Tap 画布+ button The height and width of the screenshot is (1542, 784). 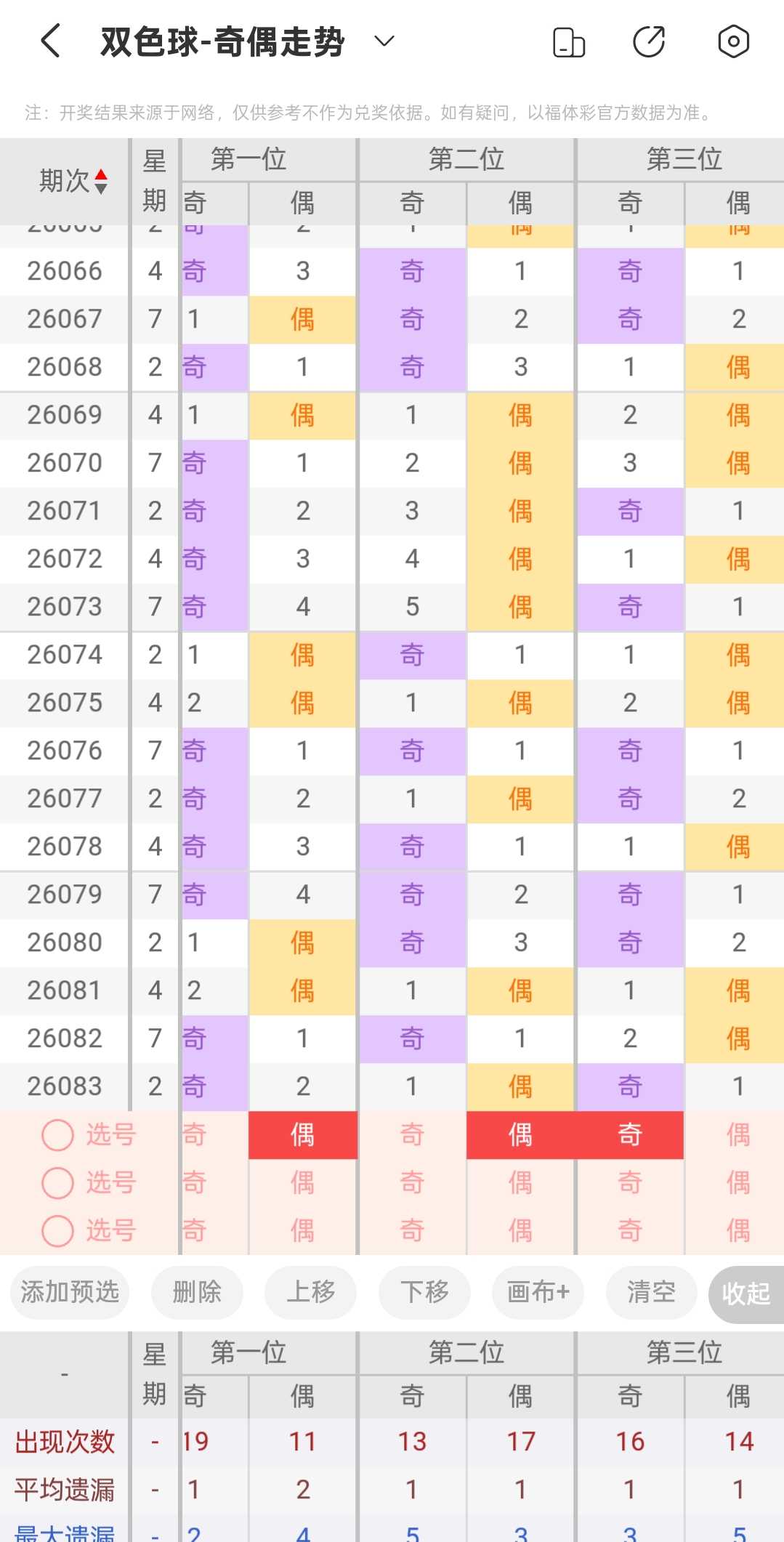[x=538, y=1292]
